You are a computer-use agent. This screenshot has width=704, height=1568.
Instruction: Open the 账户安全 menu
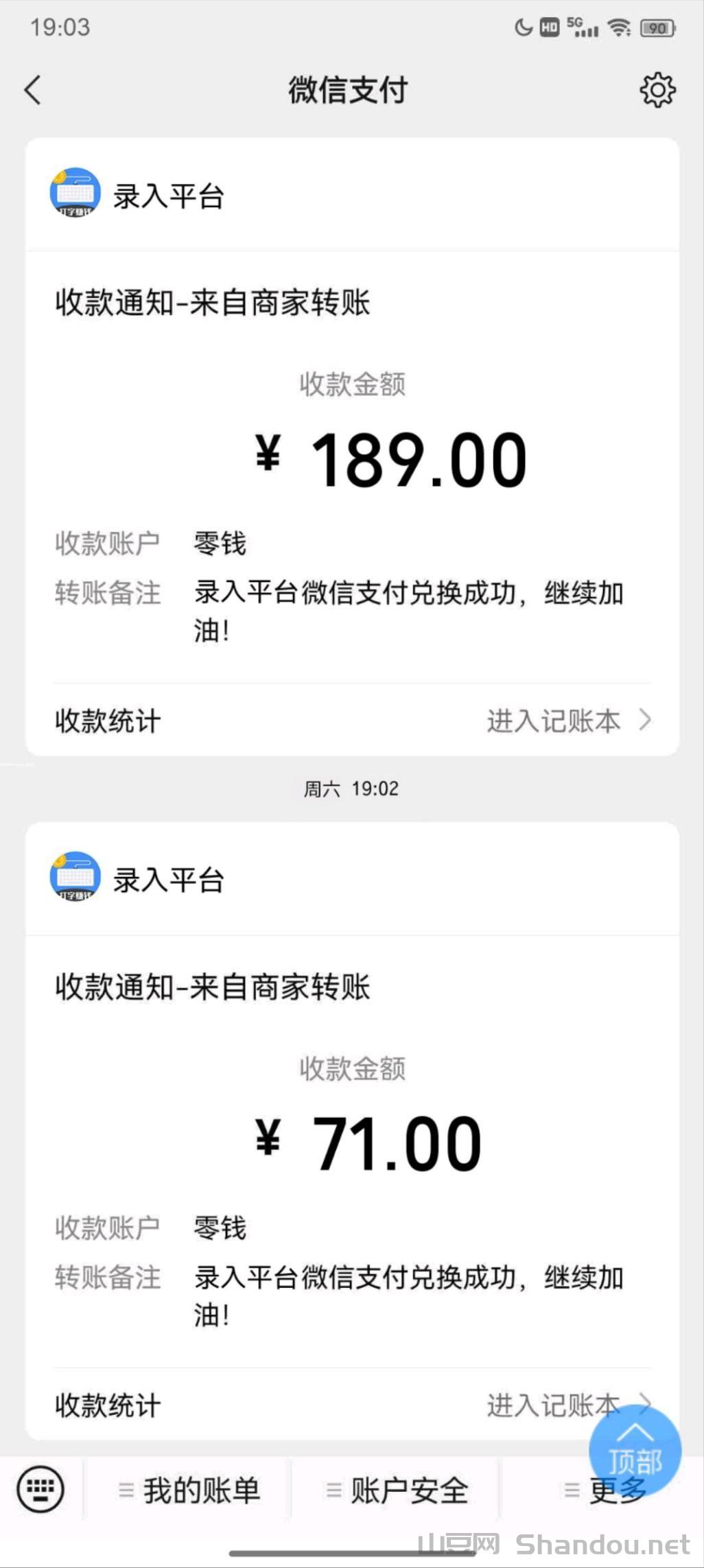coord(397,1490)
